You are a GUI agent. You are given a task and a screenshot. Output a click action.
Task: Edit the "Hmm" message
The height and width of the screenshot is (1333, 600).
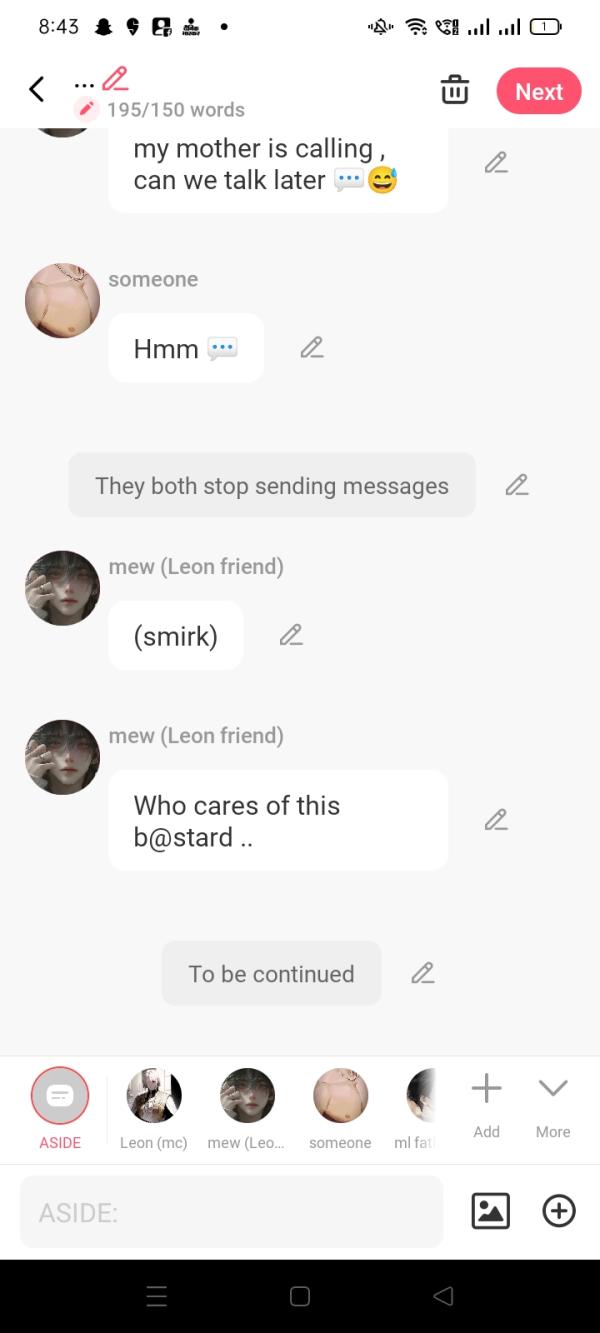pyautogui.click(x=312, y=348)
